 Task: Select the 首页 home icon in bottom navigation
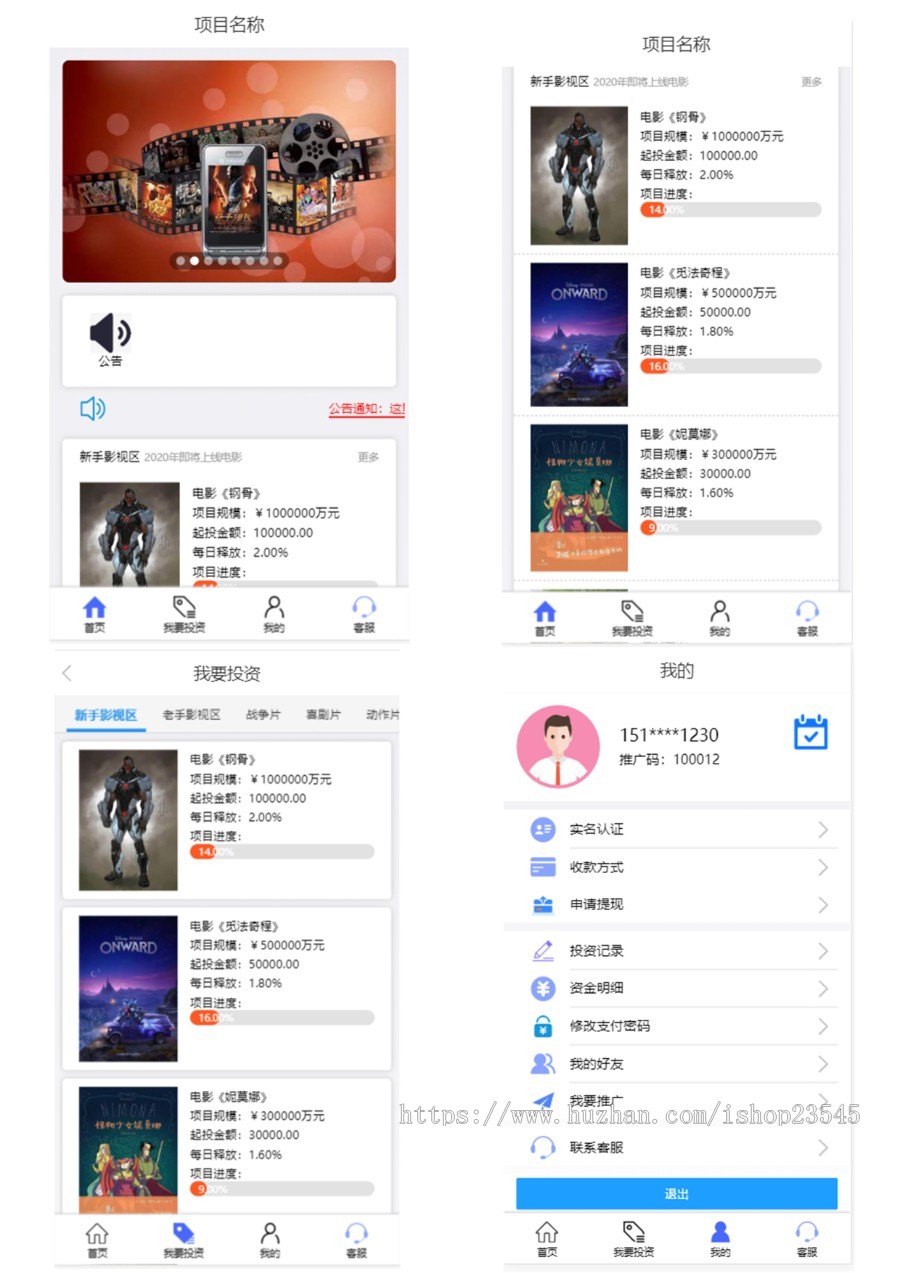[94, 606]
